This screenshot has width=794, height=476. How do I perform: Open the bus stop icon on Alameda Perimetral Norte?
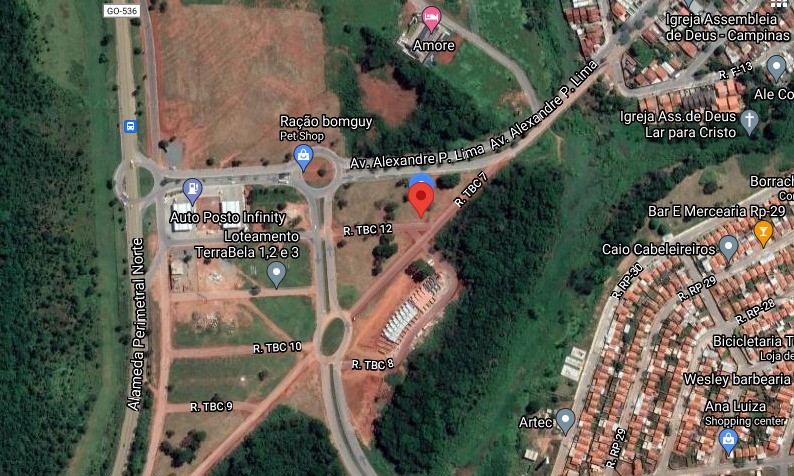coord(129,126)
